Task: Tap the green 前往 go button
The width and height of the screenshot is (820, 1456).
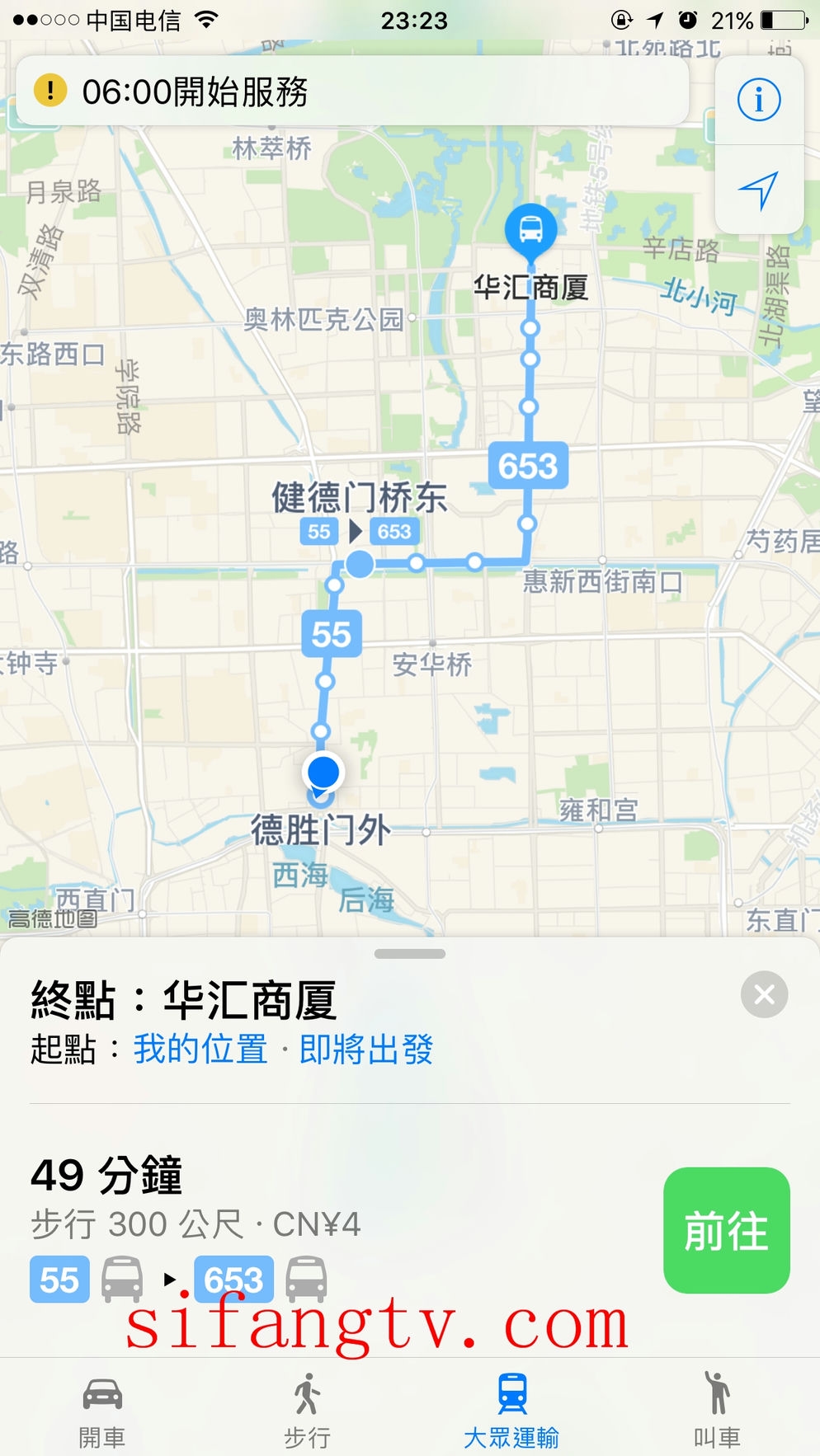Action: [x=726, y=1230]
